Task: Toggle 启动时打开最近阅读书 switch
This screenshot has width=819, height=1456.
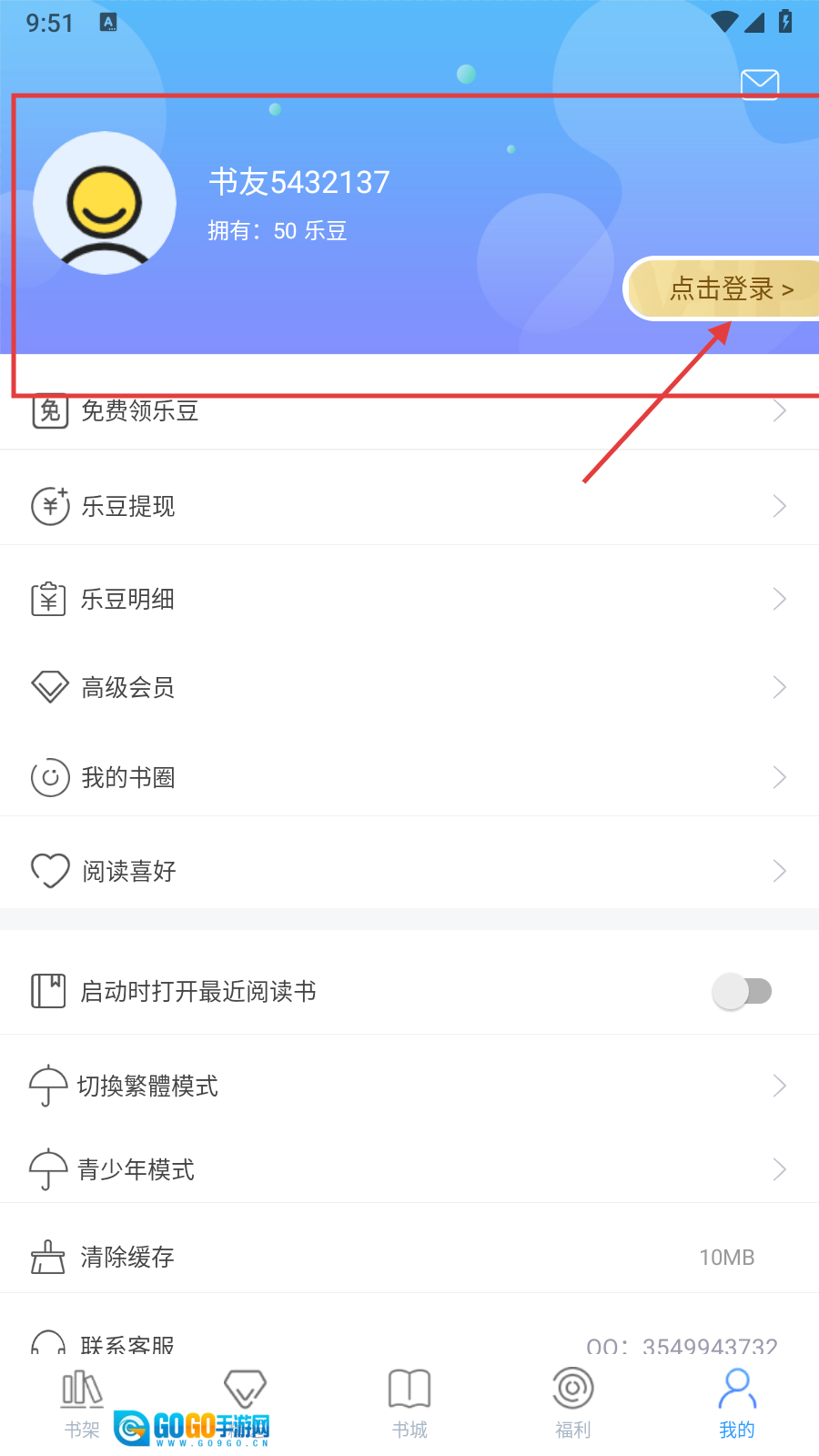Action: 742,991
